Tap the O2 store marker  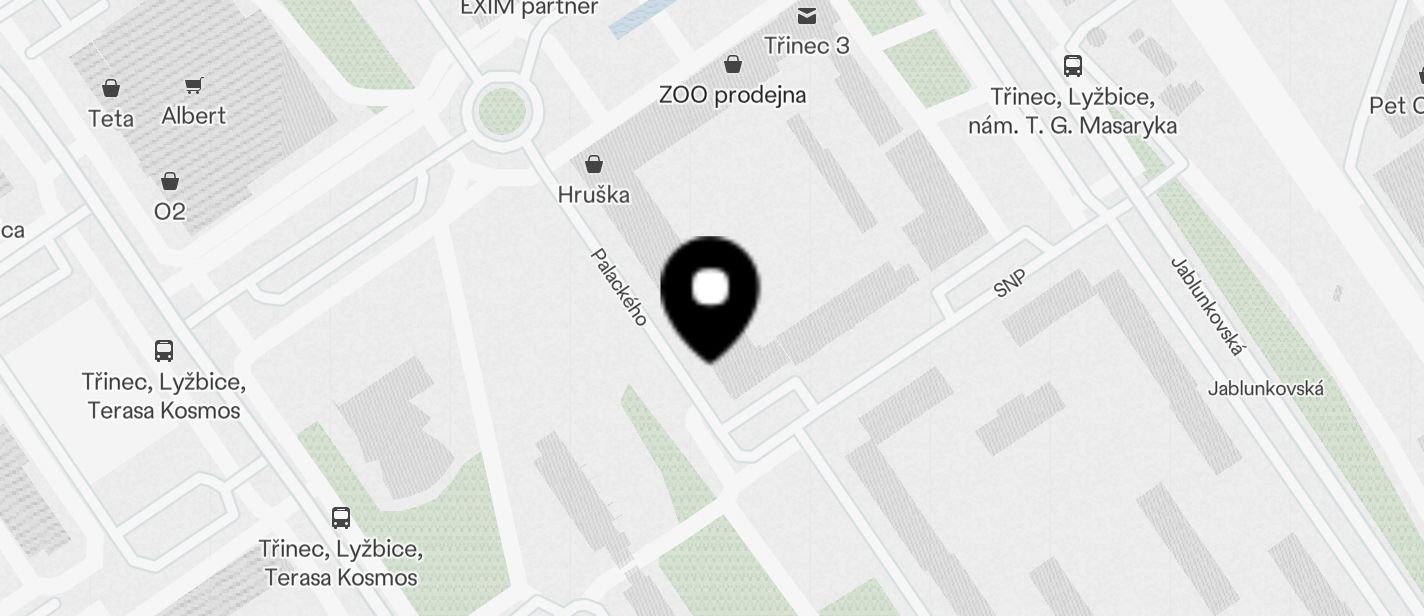coord(170,182)
